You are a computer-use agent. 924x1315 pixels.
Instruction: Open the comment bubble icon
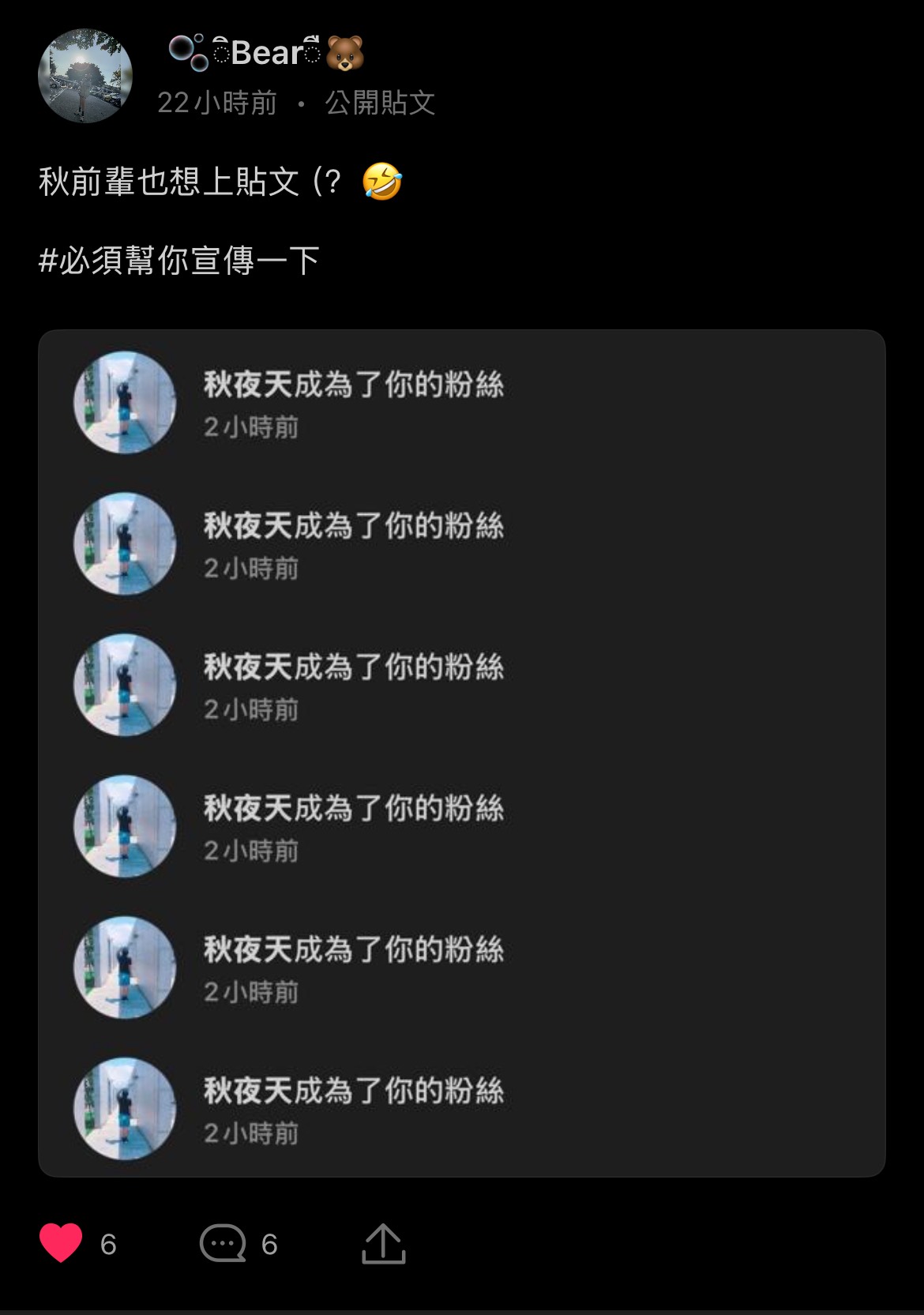tap(223, 1241)
